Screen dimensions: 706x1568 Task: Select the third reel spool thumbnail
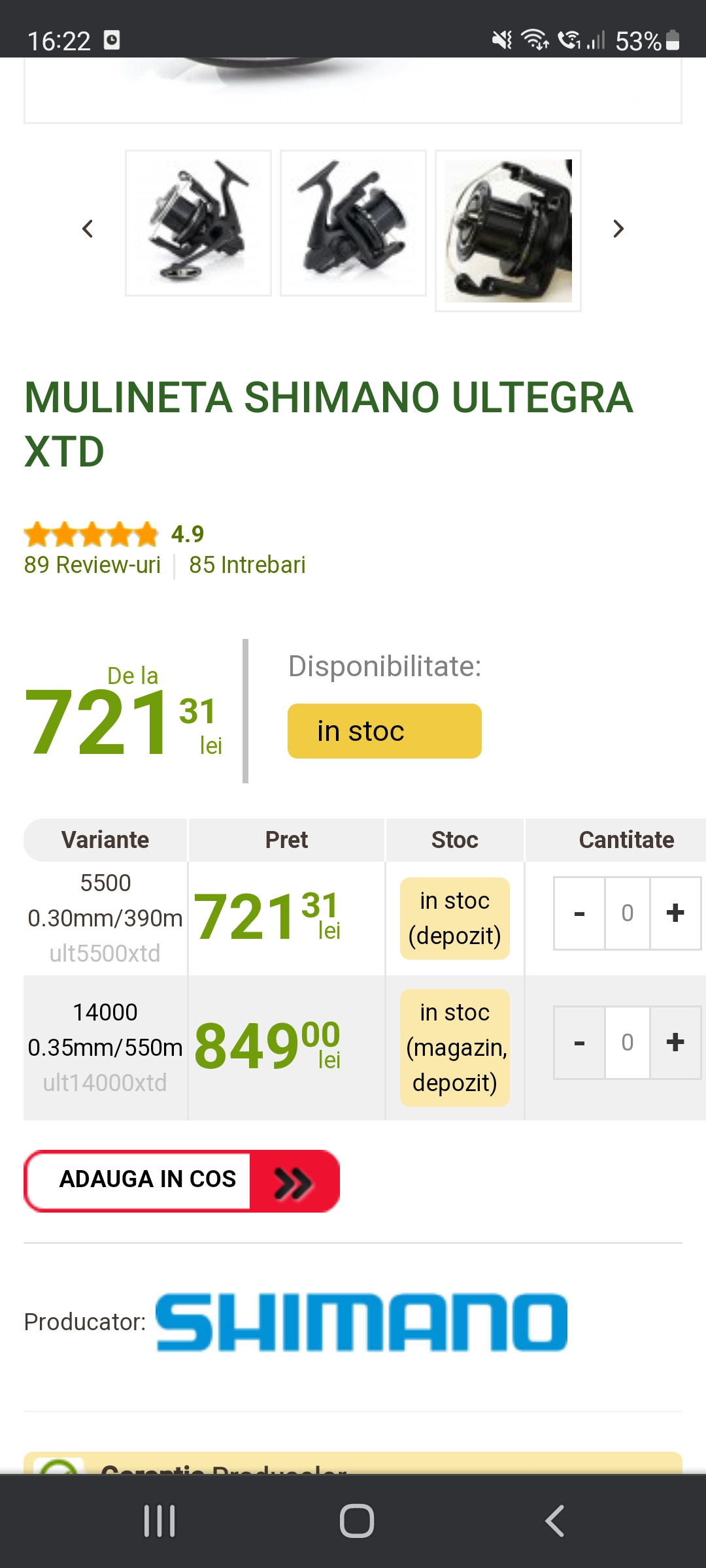pos(508,231)
